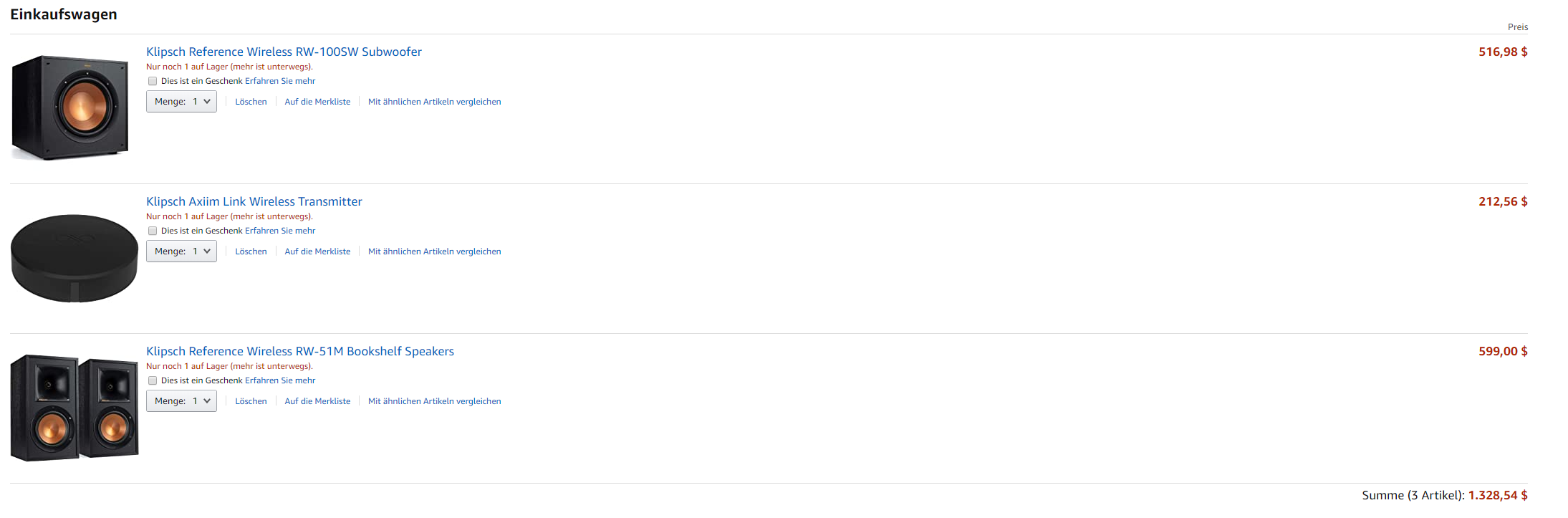
Task: Compare the RW-100SW Subwoofer with similar items
Action: coord(434,102)
